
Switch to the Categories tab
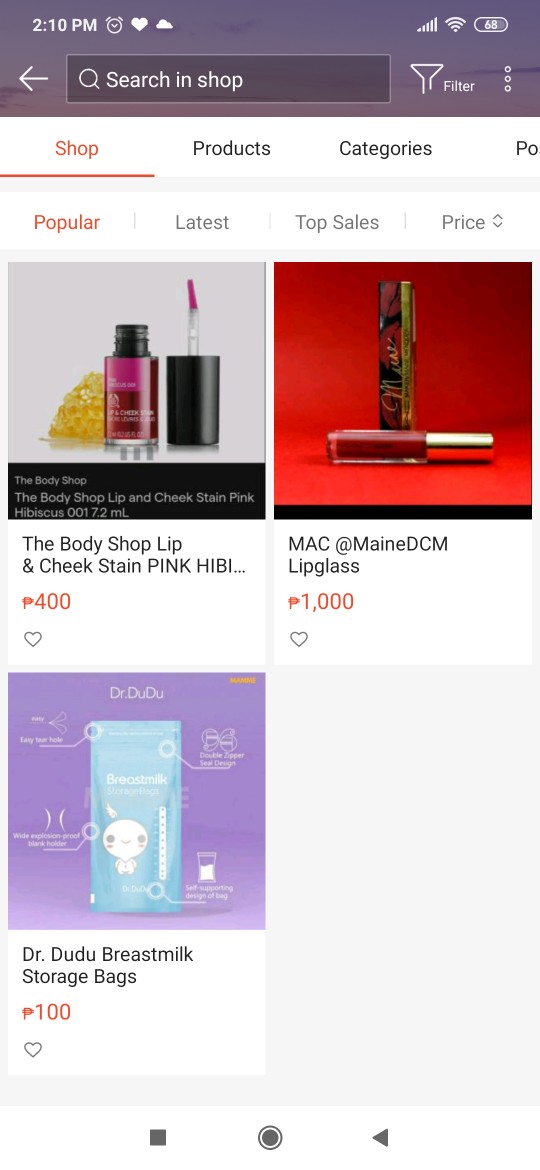tap(386, 148)
